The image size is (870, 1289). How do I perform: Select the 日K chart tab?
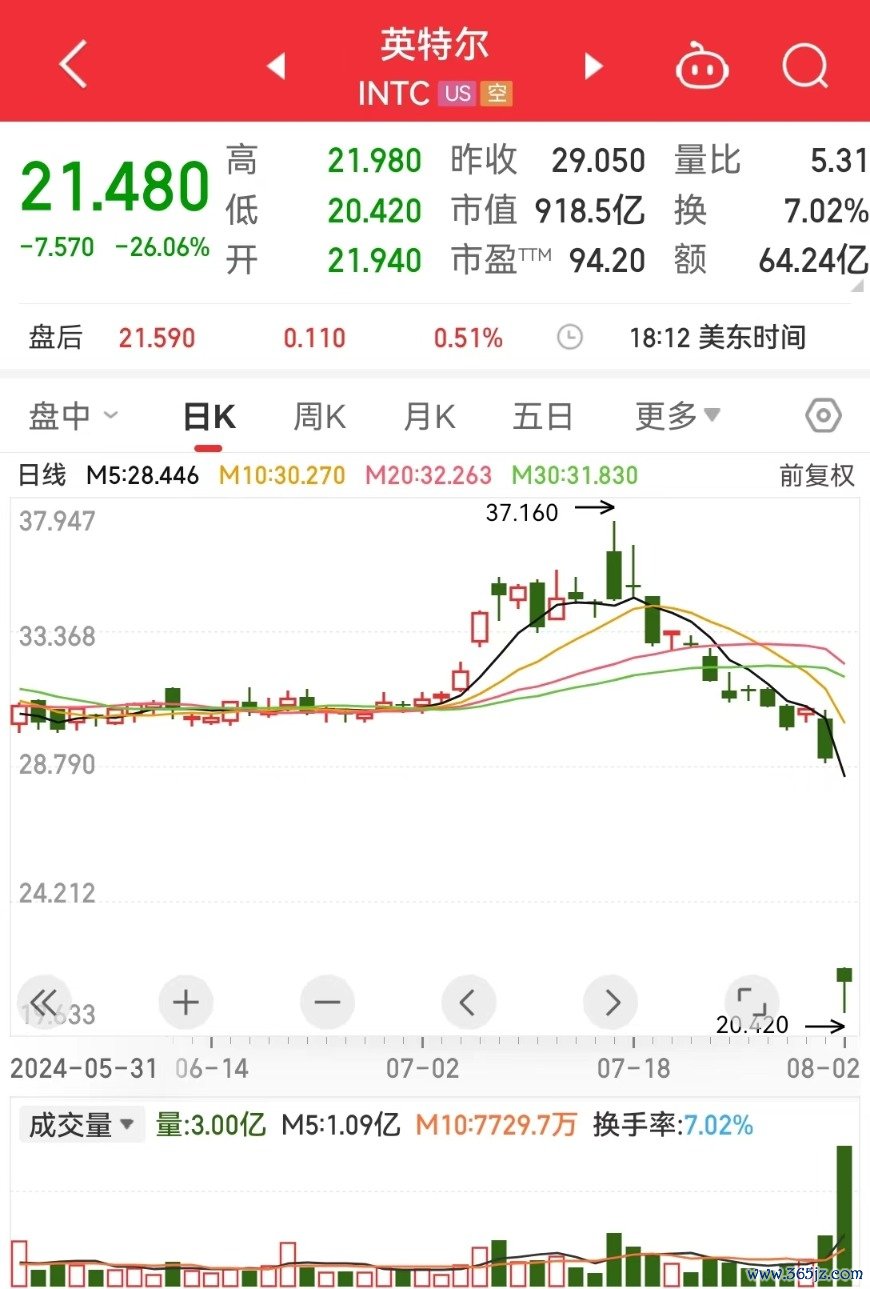tap(209, 417)
